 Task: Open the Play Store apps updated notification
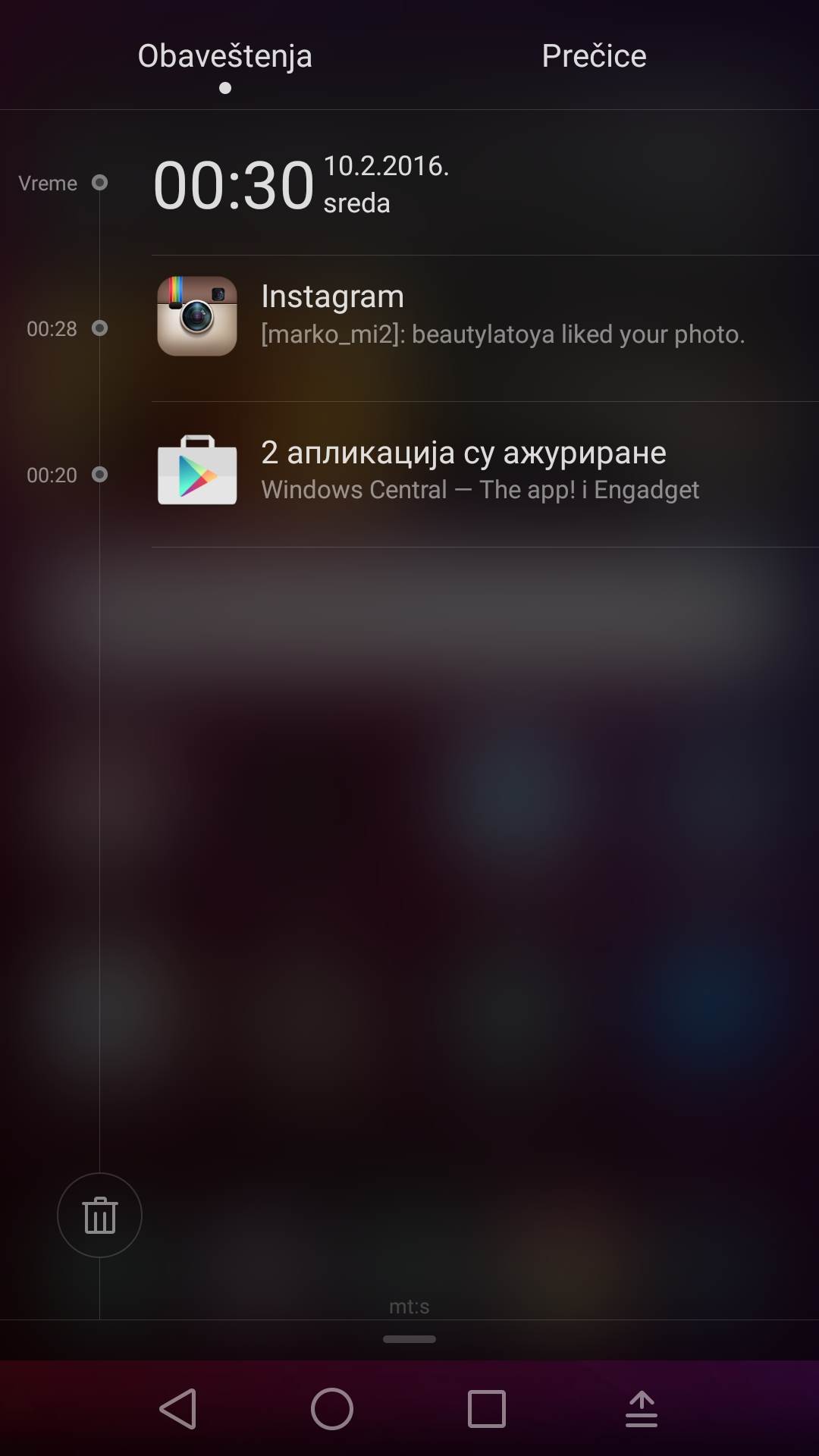485,472
